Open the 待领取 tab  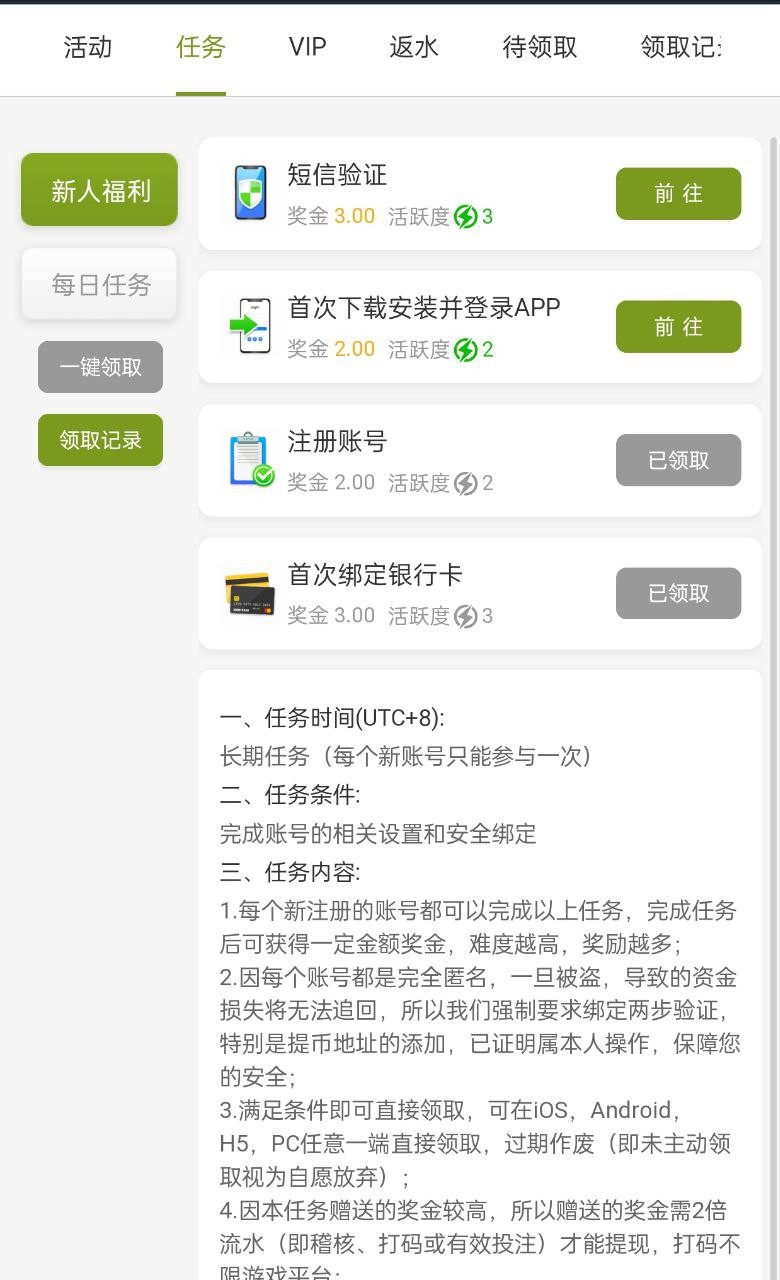pyautogui.click(x=540, y=47)
